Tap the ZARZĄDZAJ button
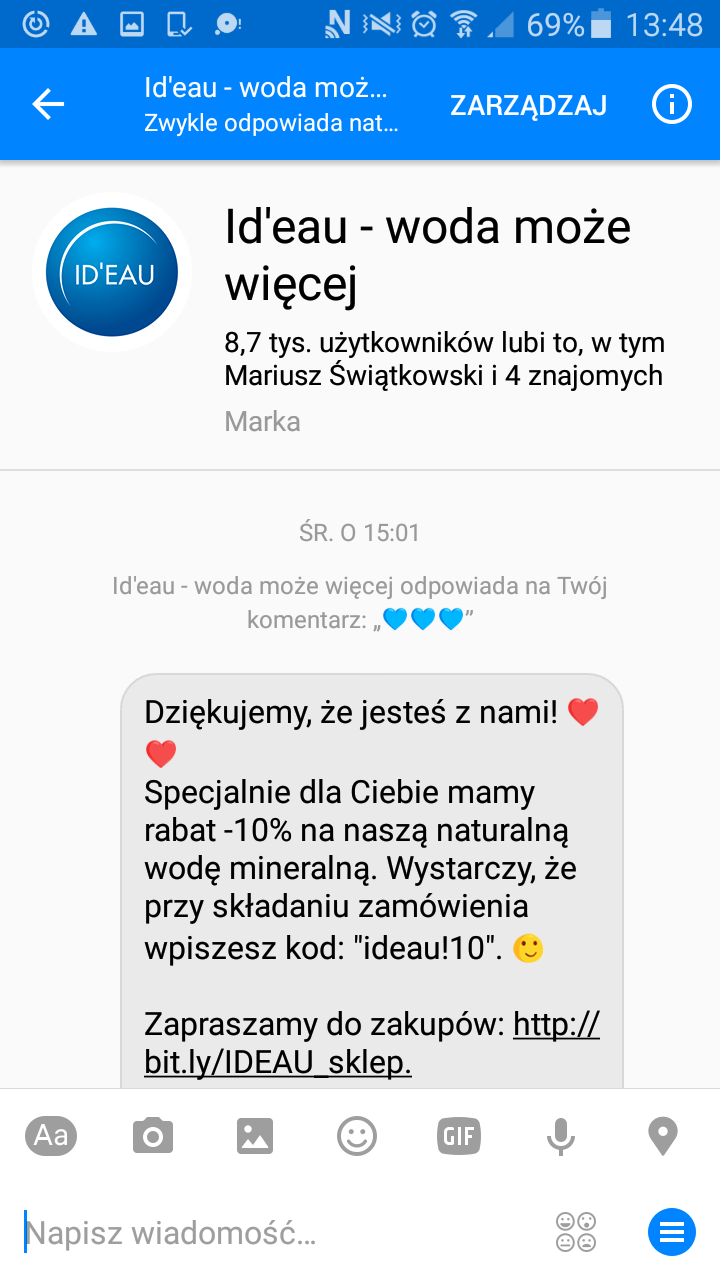The width and height of the screenshot is (720, 1280). (528, 106)
